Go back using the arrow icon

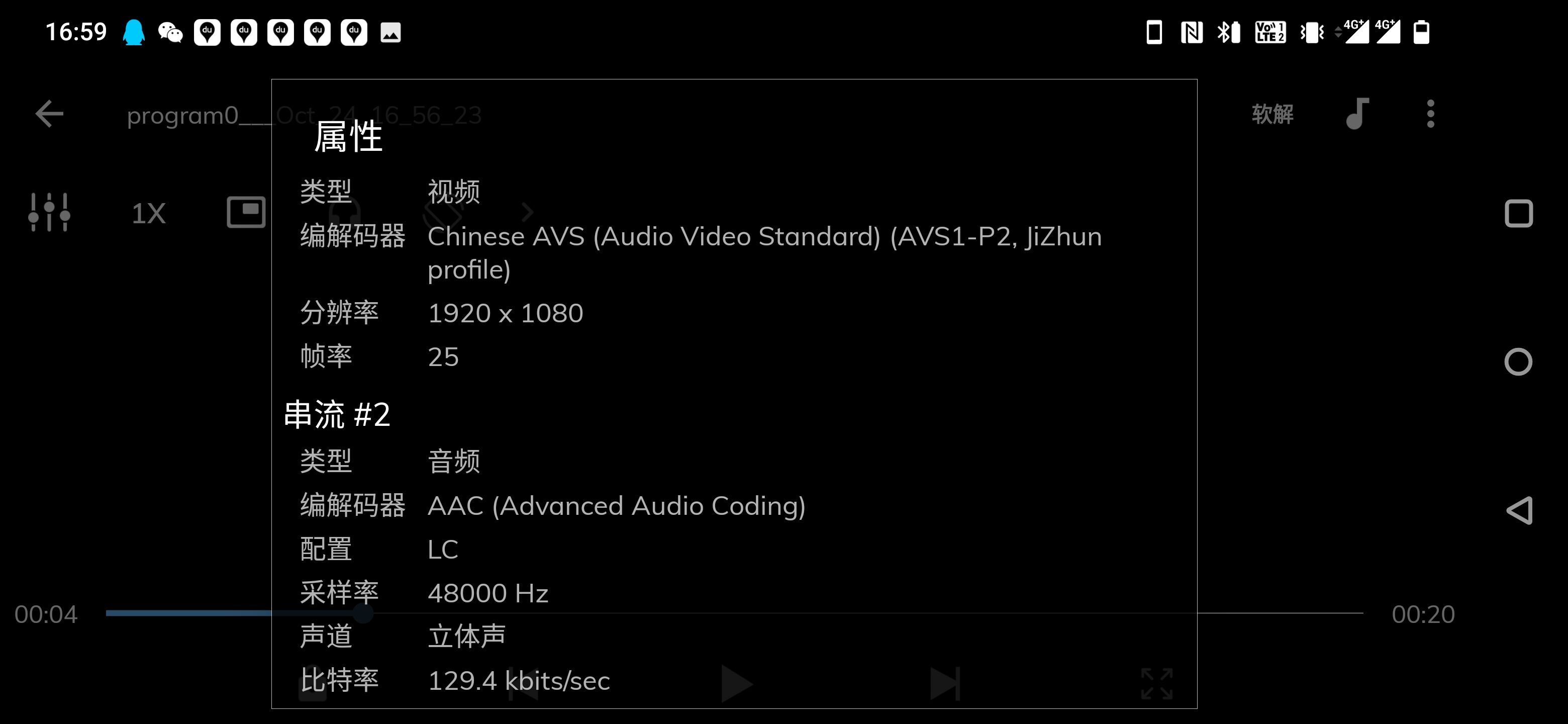(x=49, y=114)
